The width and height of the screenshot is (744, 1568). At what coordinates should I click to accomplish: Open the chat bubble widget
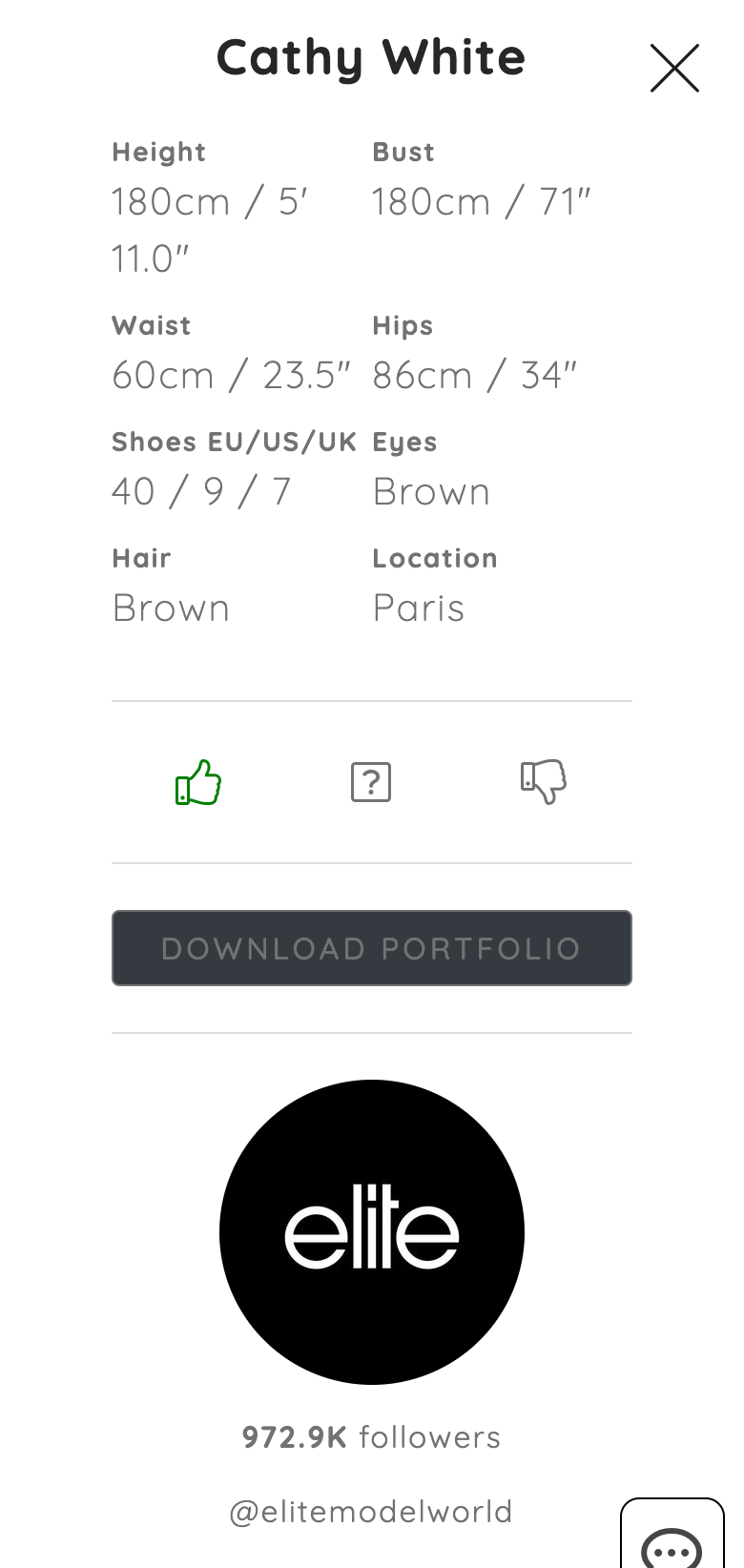click(x=672, y=1536)
